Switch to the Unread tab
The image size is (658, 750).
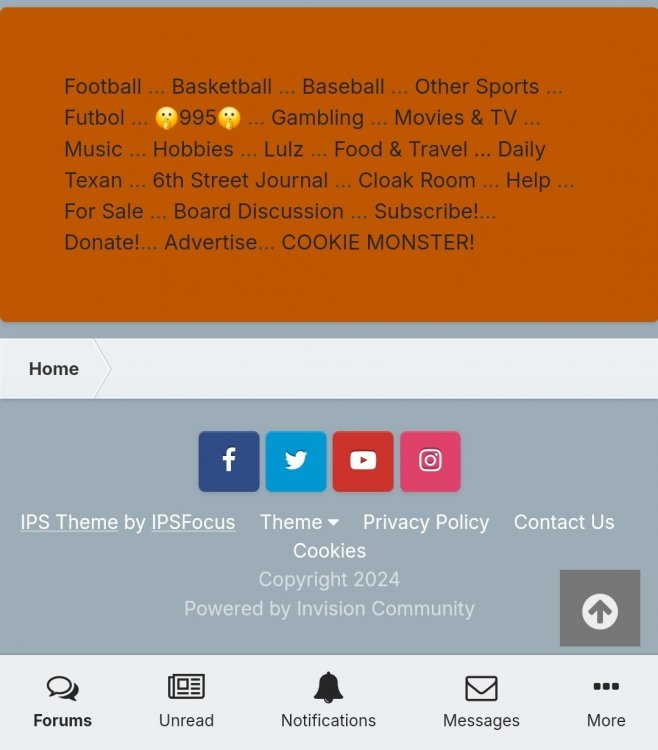point(186,702)
